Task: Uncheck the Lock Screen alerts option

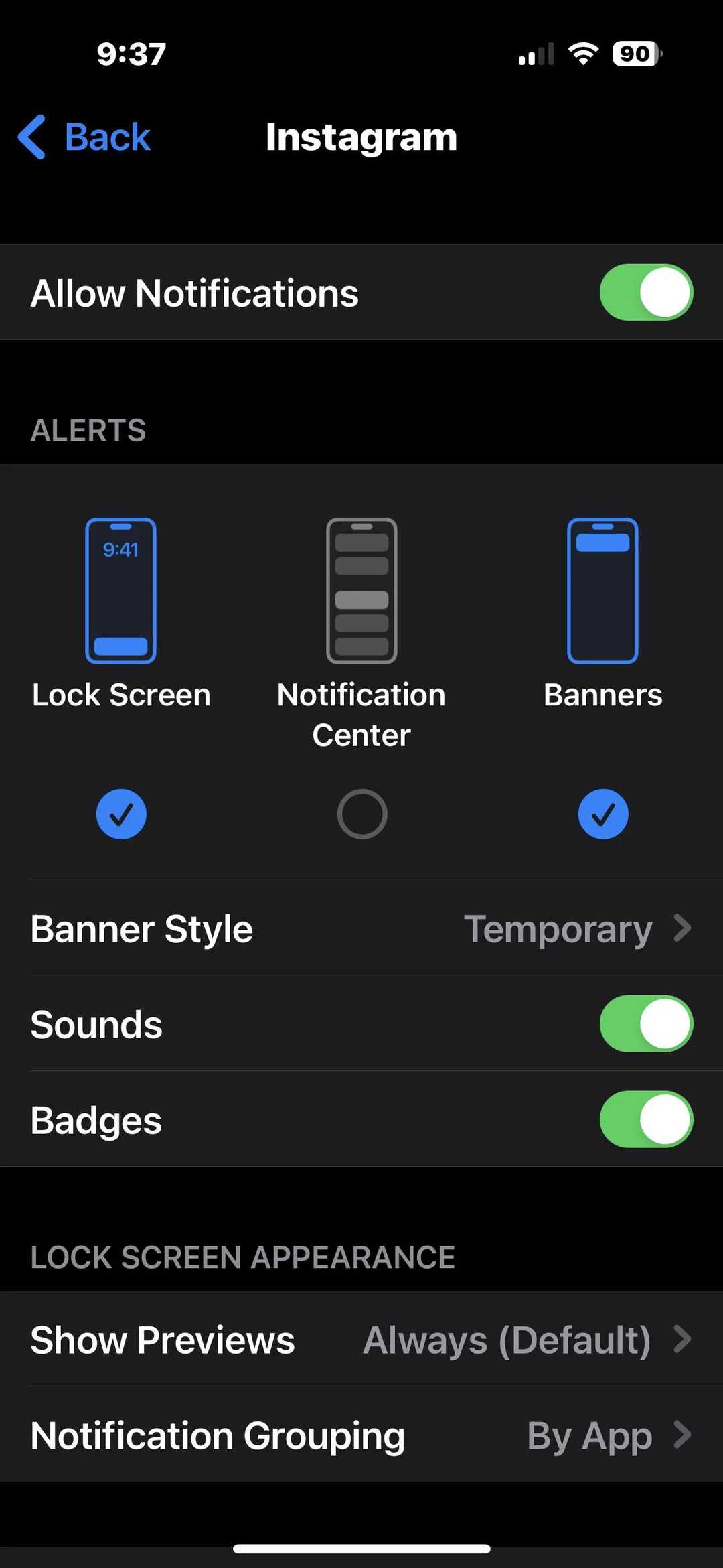Action: tap(121, 813)
